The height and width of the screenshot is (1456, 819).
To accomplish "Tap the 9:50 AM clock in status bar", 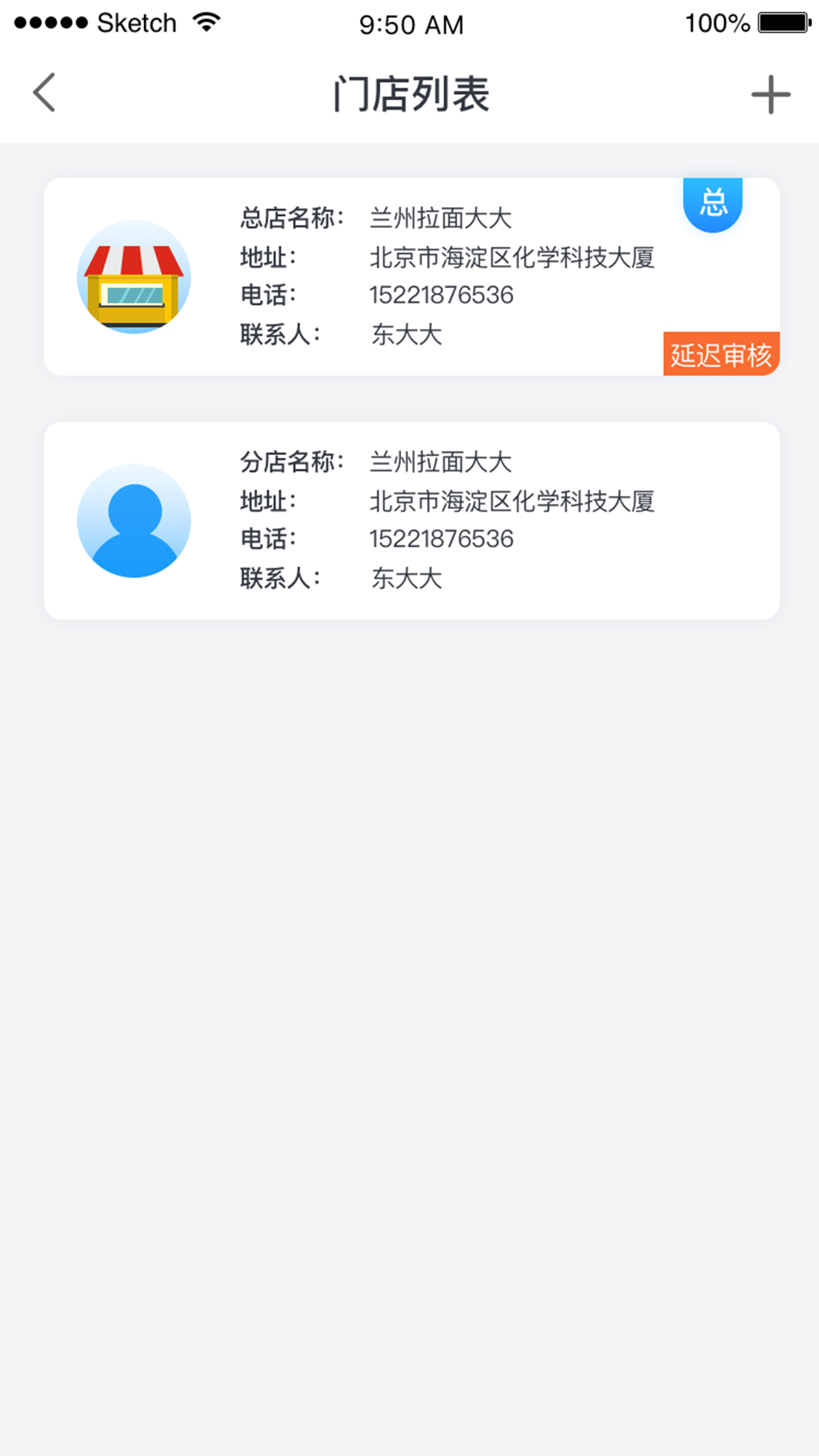I will [x=409, y=24].
